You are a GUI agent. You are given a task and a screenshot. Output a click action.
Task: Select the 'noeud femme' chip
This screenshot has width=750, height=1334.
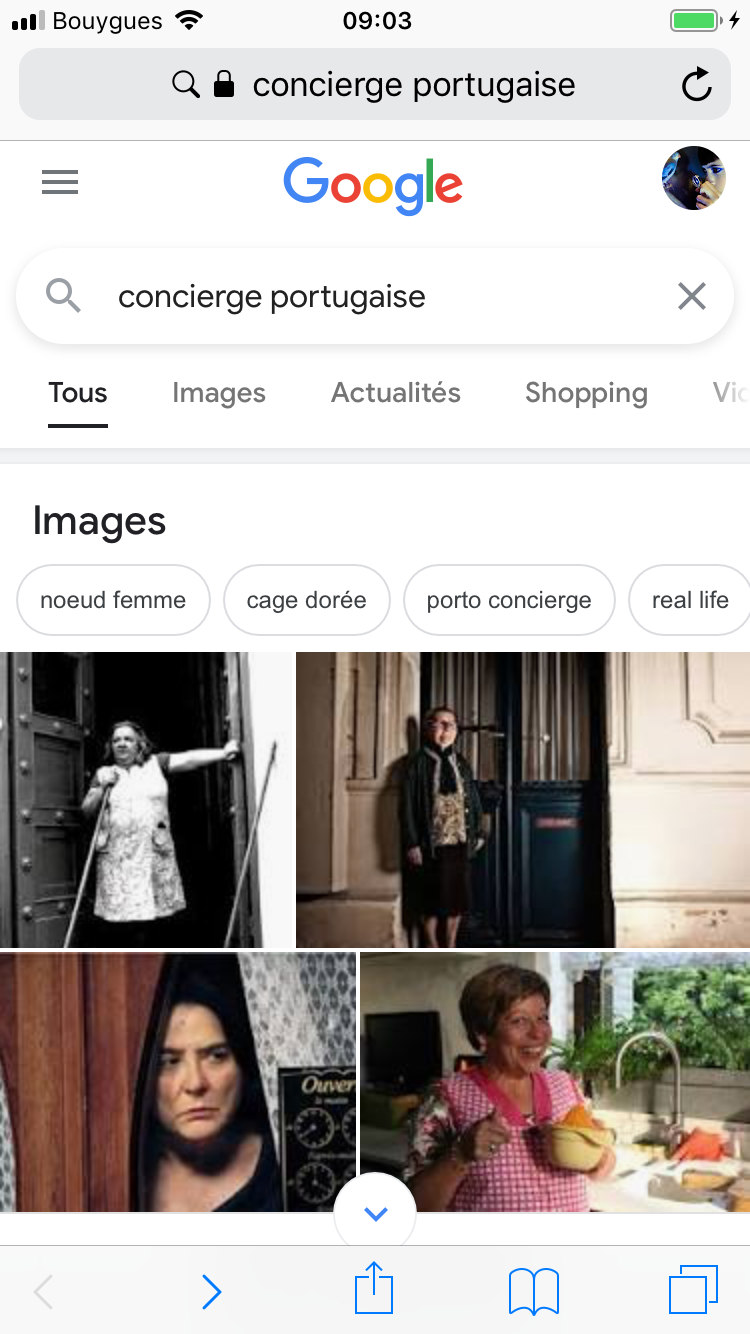tap(113, 600)
